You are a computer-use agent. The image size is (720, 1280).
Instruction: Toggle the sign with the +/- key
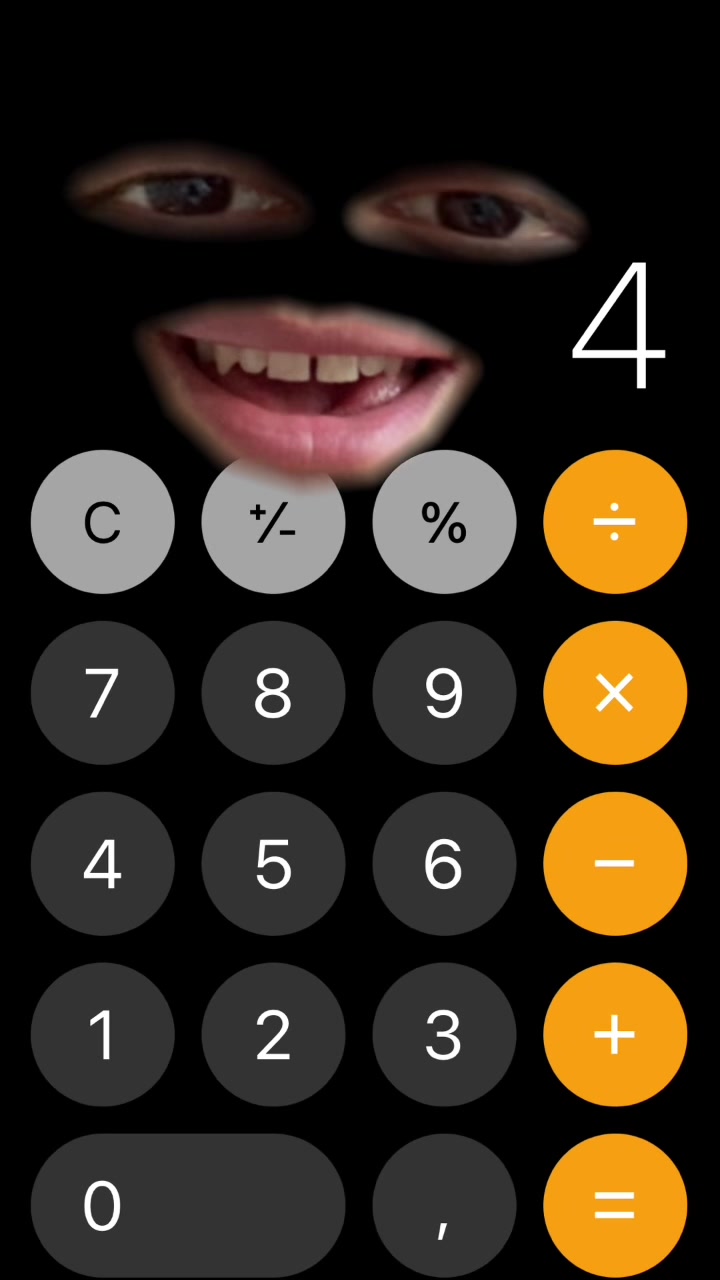(273, 522)
